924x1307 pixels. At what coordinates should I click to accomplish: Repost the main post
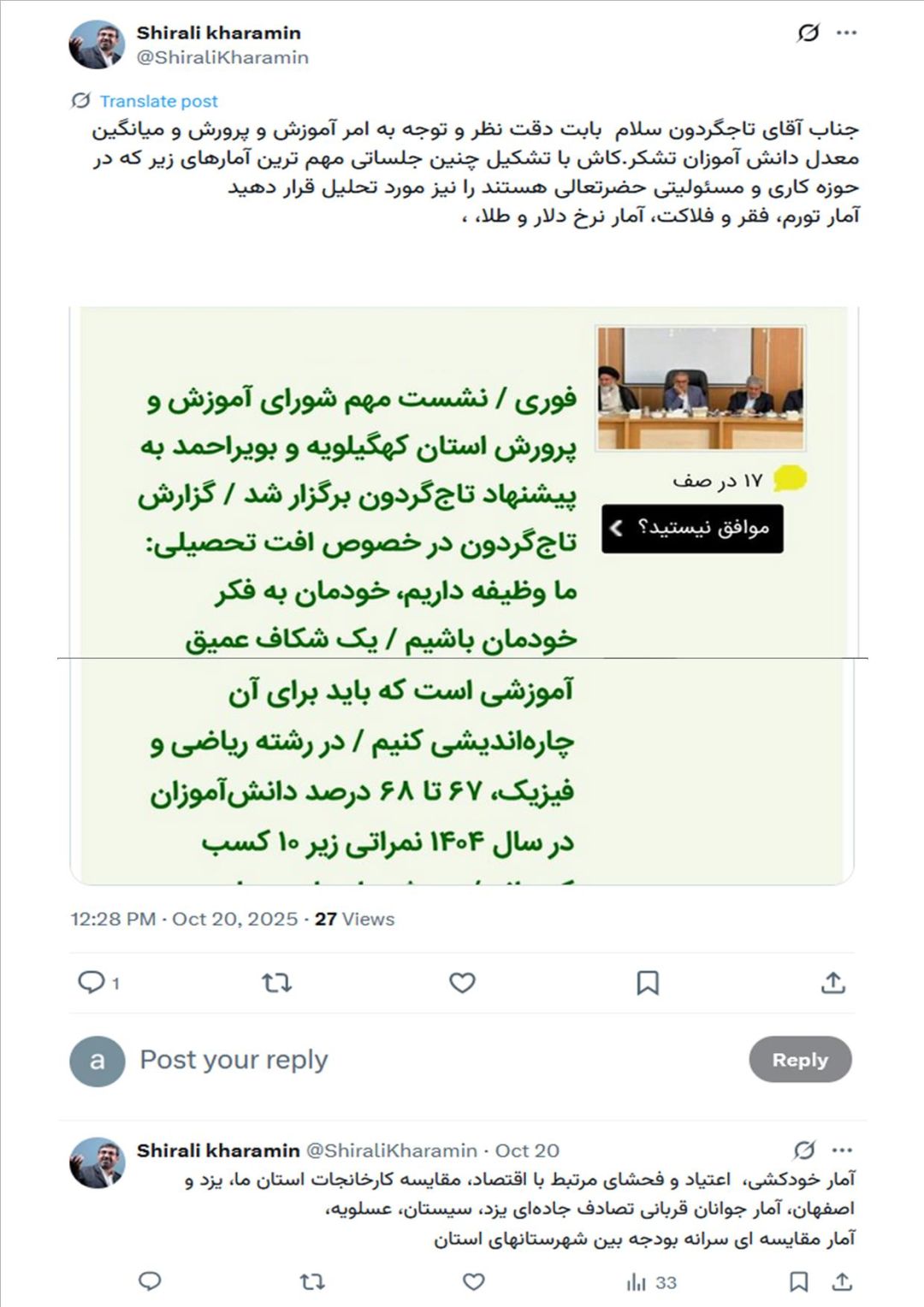click(276, 983)
